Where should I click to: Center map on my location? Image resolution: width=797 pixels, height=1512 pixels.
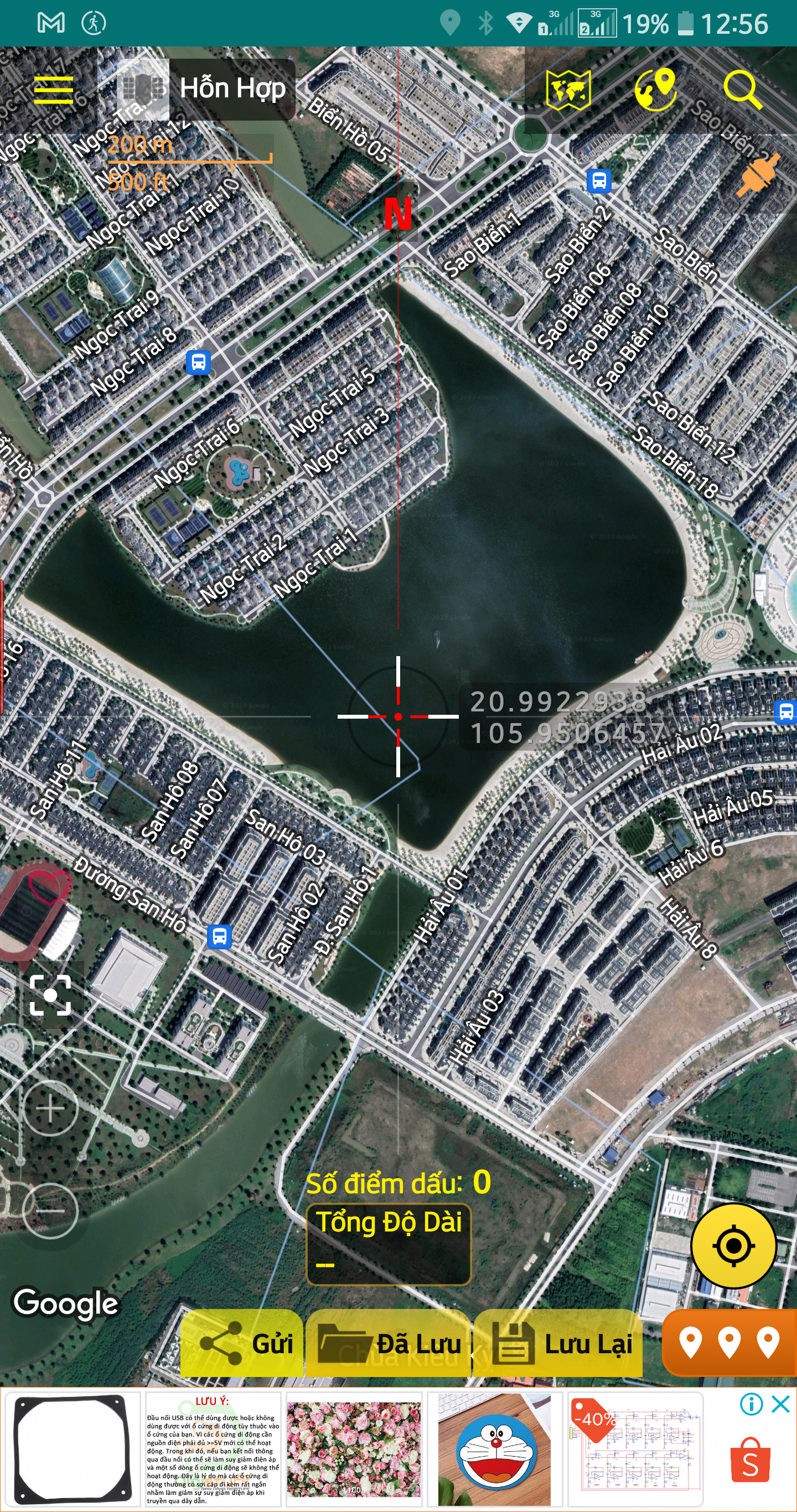click(x=733, y=1245)
